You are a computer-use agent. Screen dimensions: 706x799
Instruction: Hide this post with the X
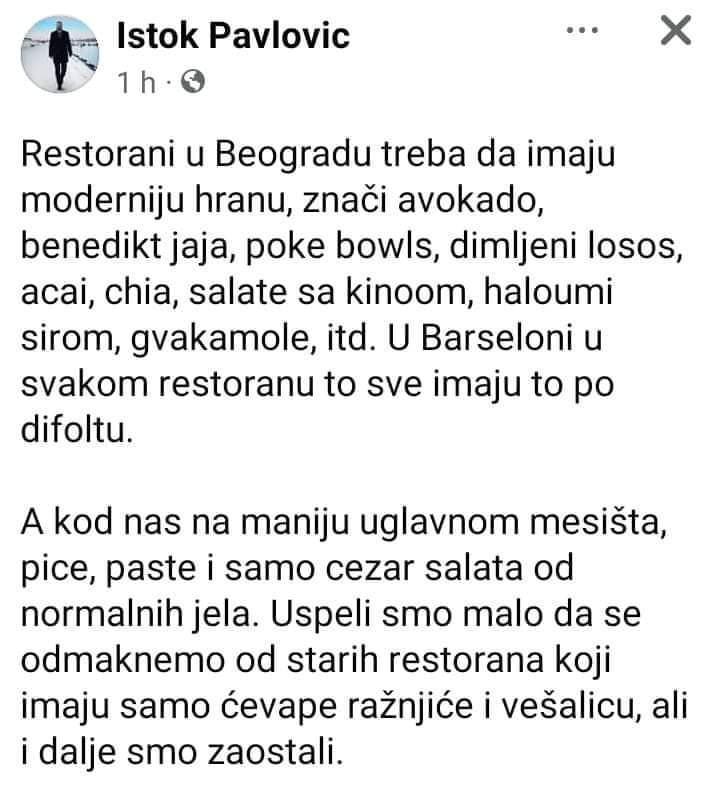(676, 32)
